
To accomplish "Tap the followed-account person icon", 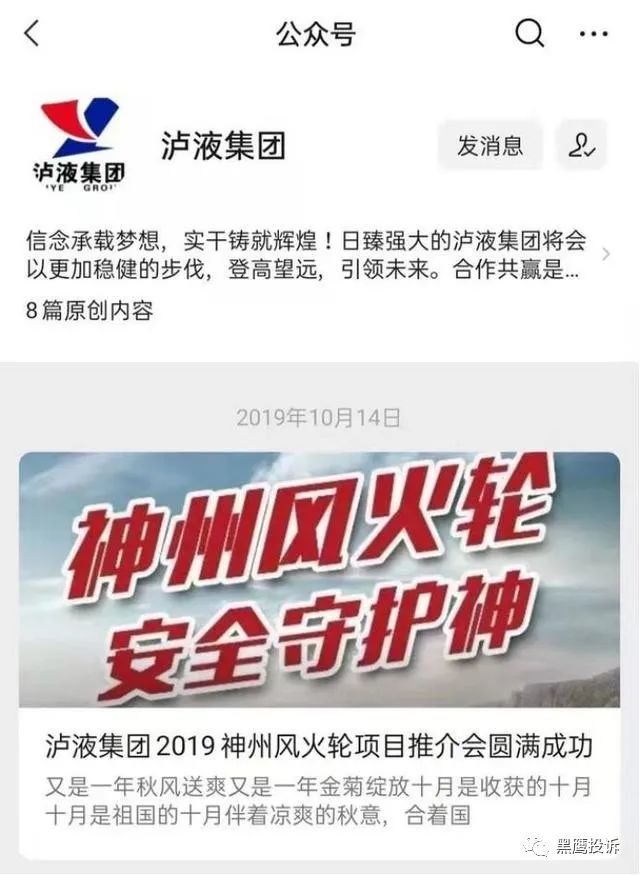I will point(582,146).
